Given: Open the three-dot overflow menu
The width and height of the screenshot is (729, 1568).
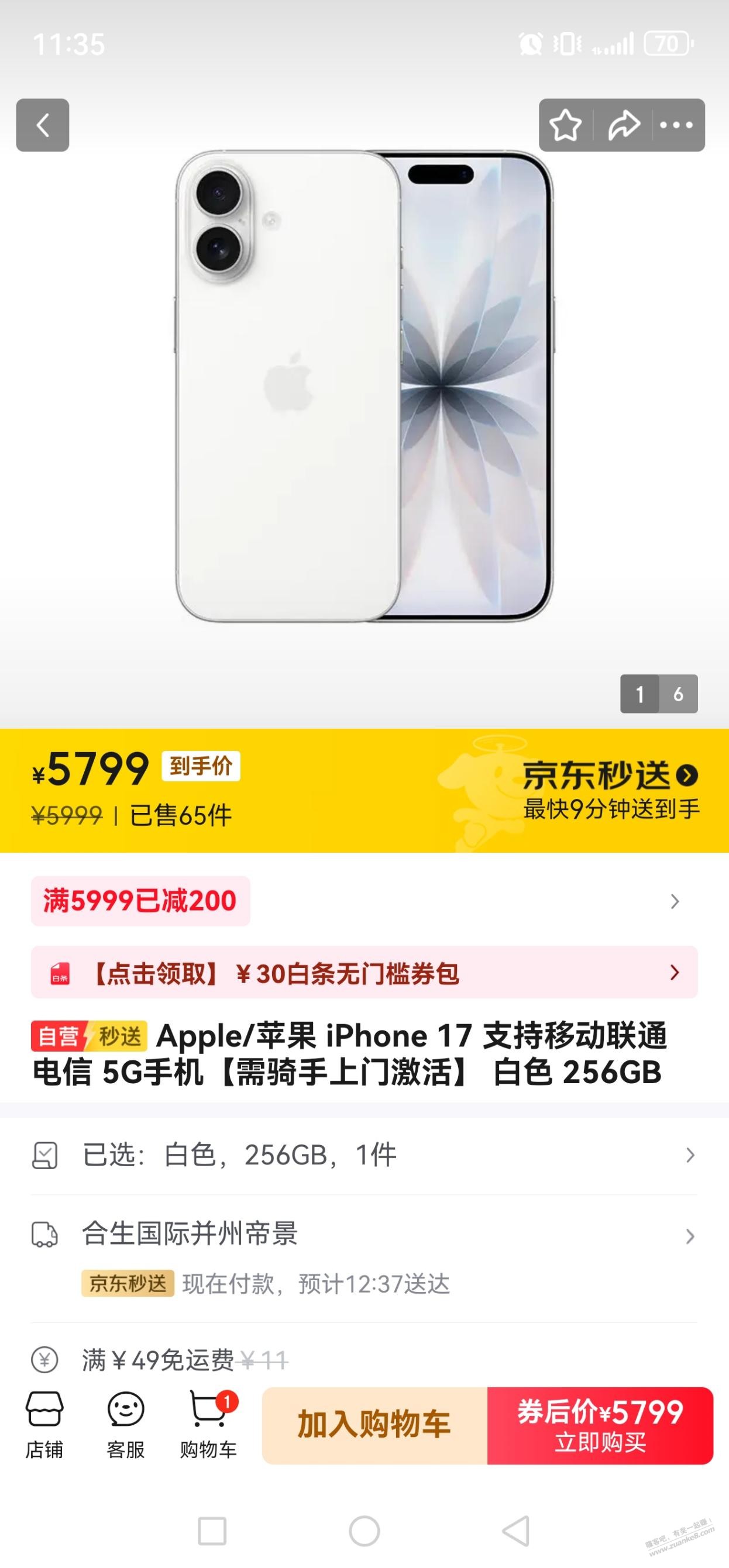Looking at the screenshot, I should coord(676,125).
